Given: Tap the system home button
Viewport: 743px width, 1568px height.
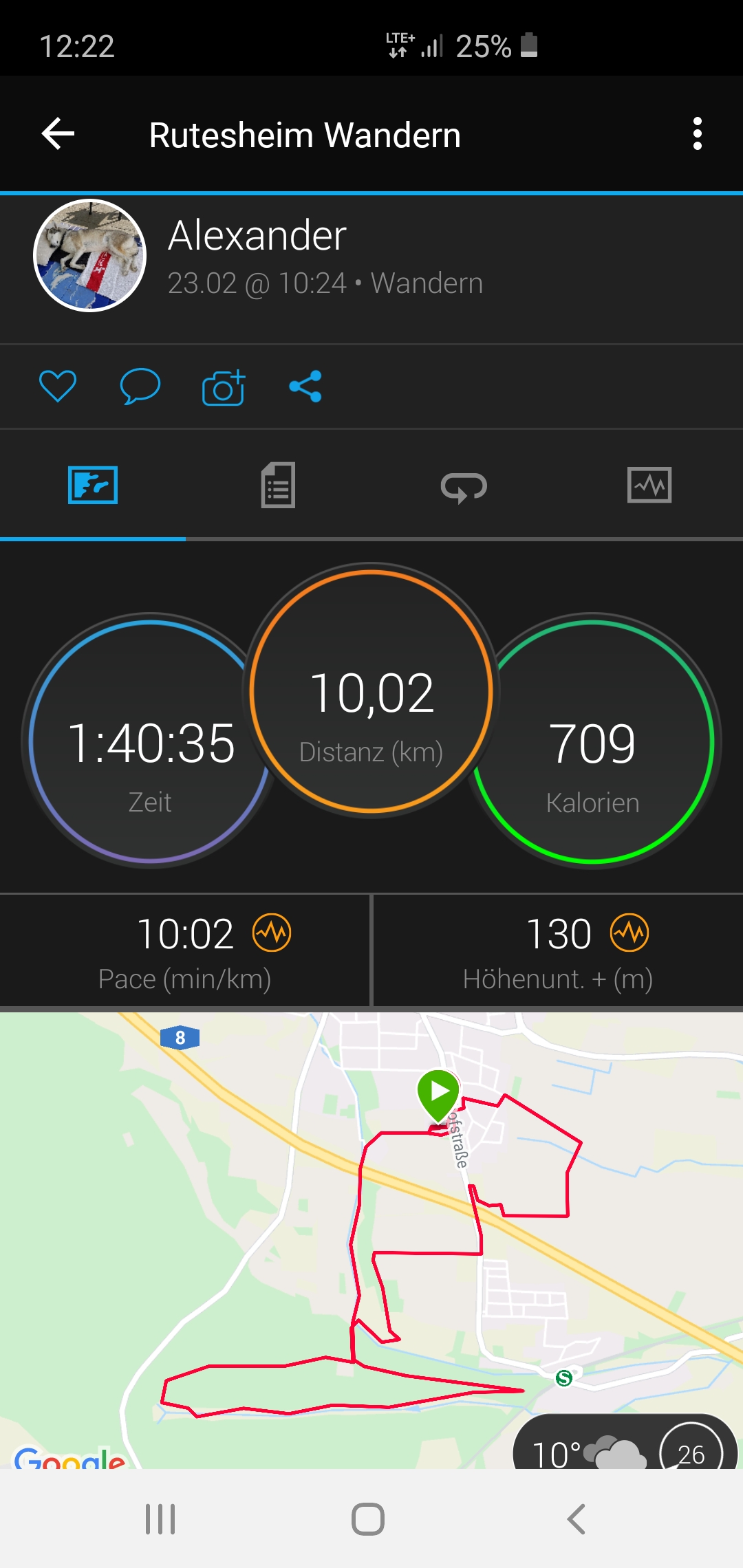Looking at the screenshot, I should pyautogui.click(x=368, y=1518).
